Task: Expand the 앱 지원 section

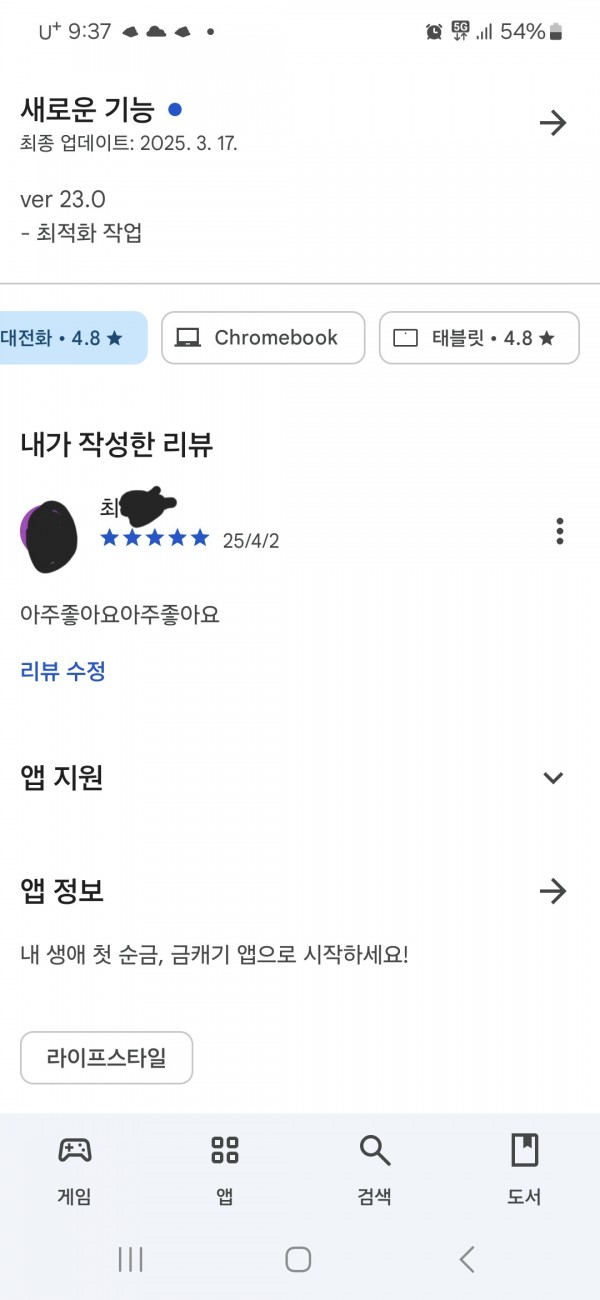Action: 554,778
